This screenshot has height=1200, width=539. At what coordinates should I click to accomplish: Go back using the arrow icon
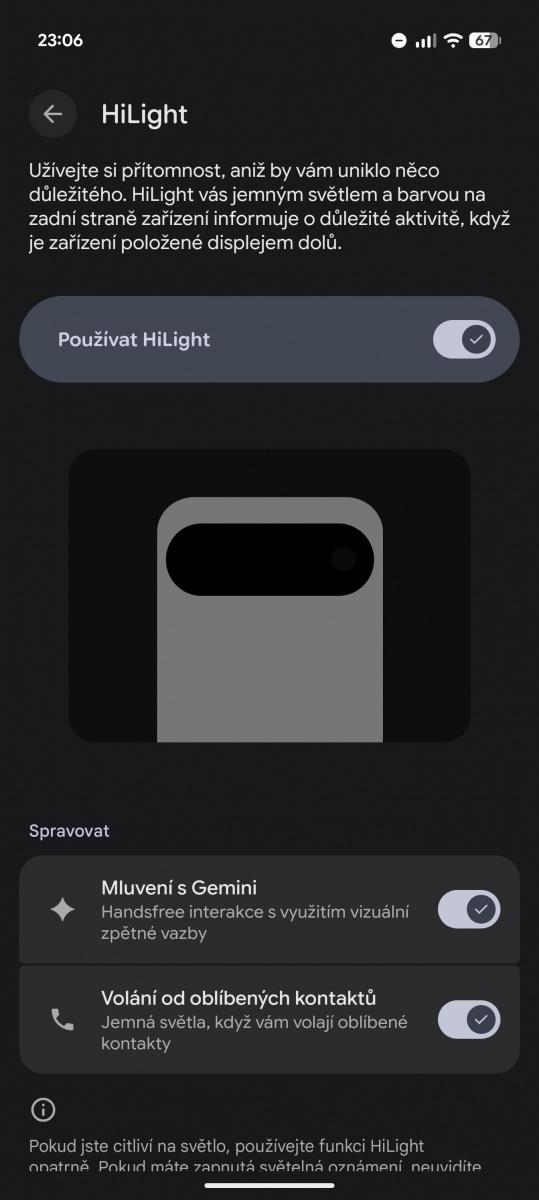tap(53, 114)
